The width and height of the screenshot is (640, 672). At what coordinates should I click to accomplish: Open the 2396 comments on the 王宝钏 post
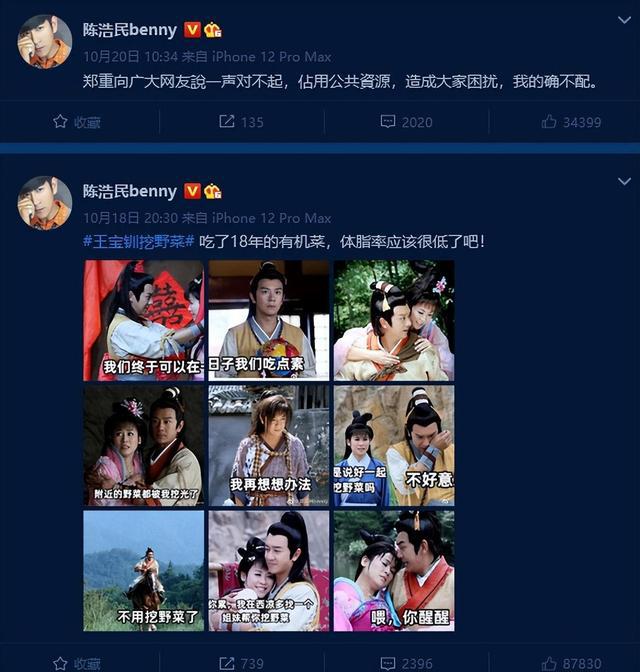(406, 663)
